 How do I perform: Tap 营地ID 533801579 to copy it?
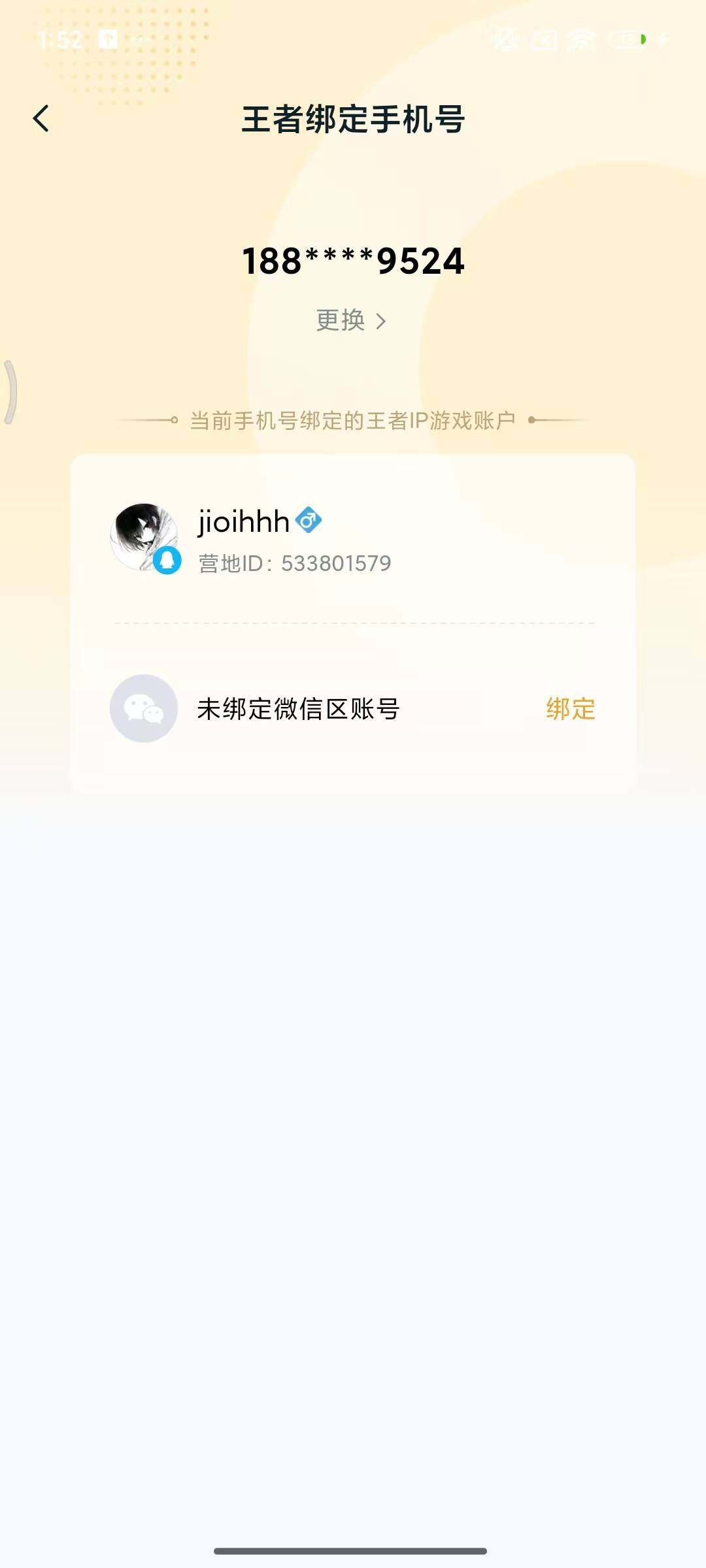tap(293, 563)
